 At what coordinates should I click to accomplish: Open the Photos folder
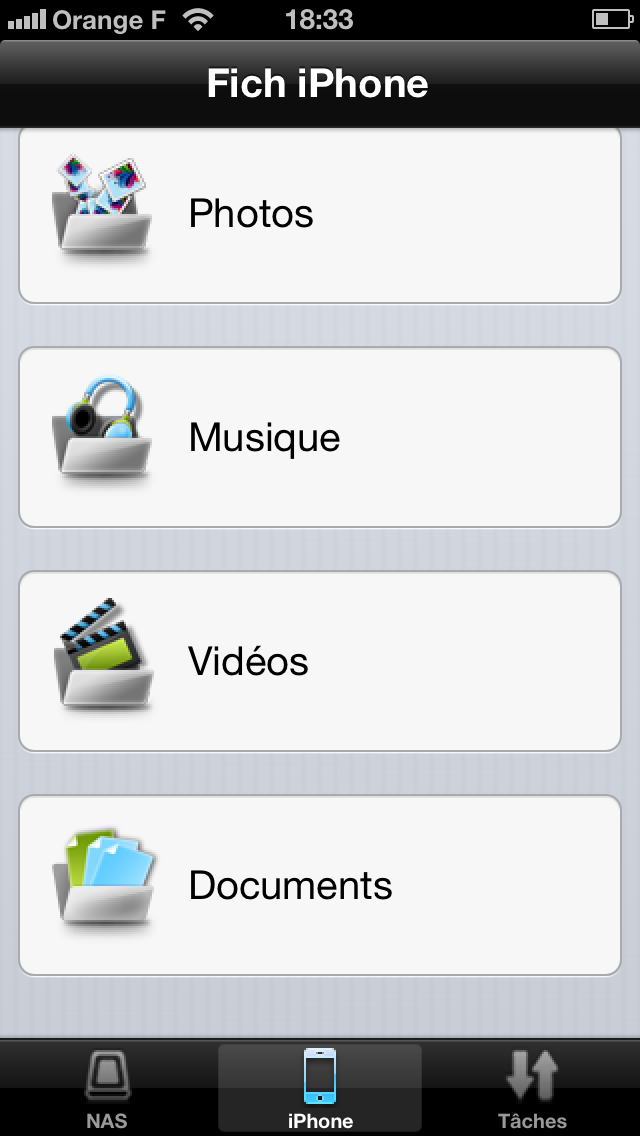[x=320, y=215]
